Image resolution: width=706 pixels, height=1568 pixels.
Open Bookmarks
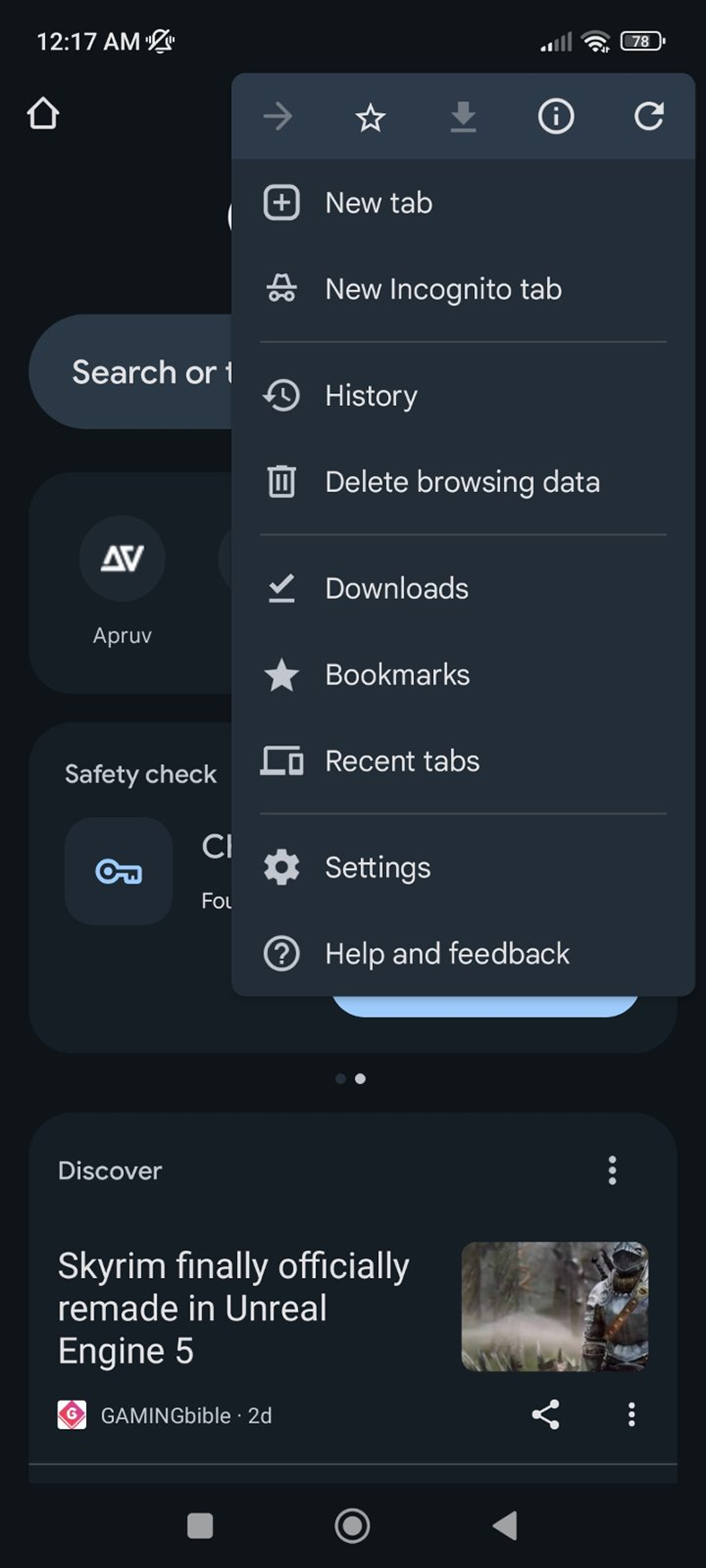[x=463, y=675]
